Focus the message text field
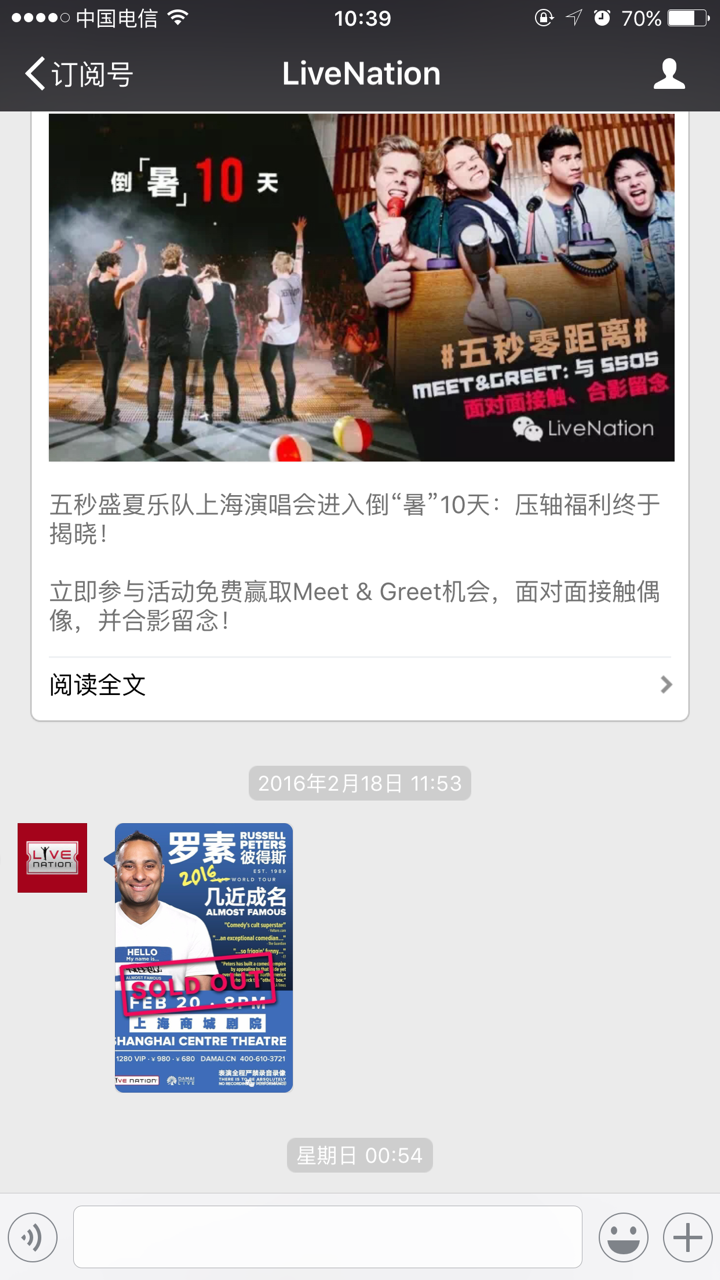Image resolution: width=720 pixels, height=1280 pixels. [x=327, y=1237]
